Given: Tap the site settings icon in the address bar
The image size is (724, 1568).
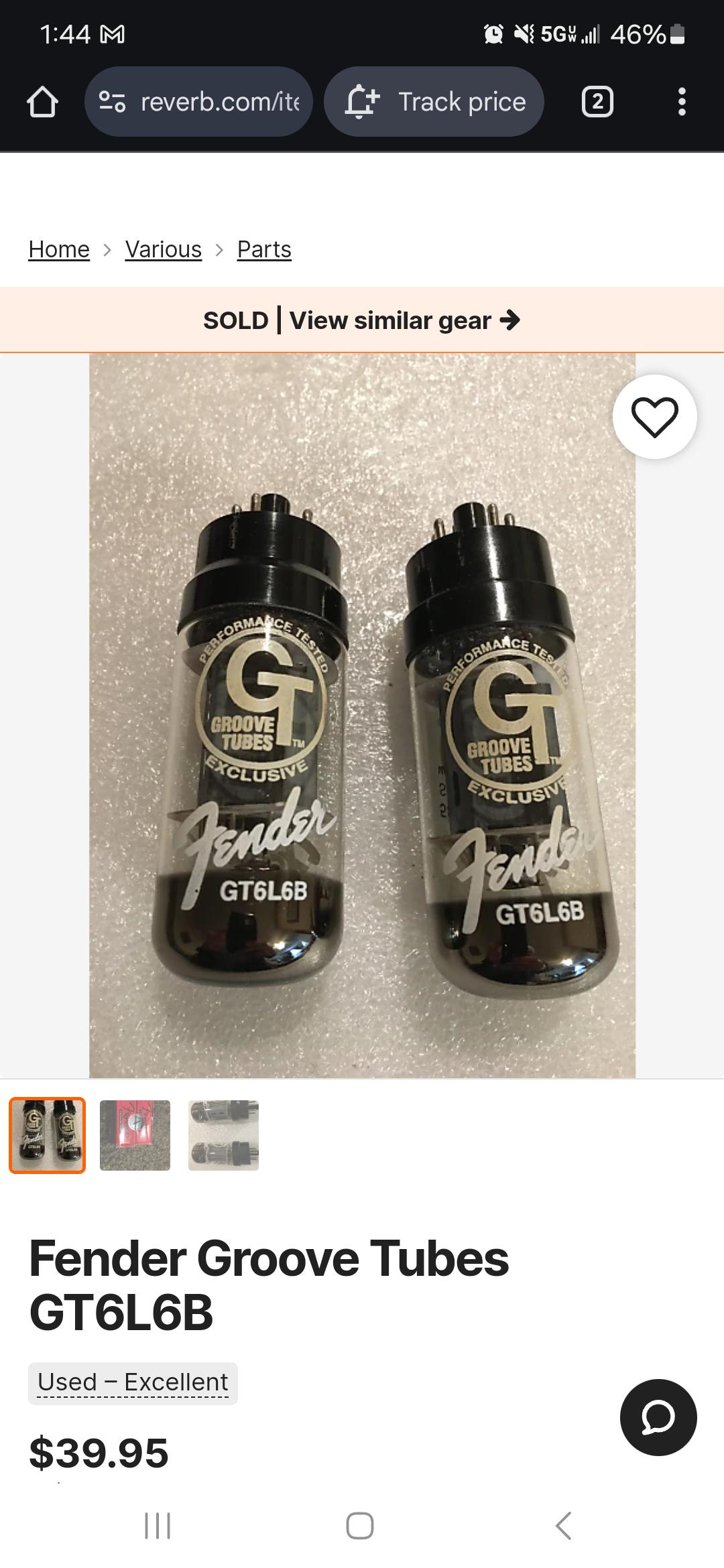Looking at the screenshot, I should tap(111, 102).
